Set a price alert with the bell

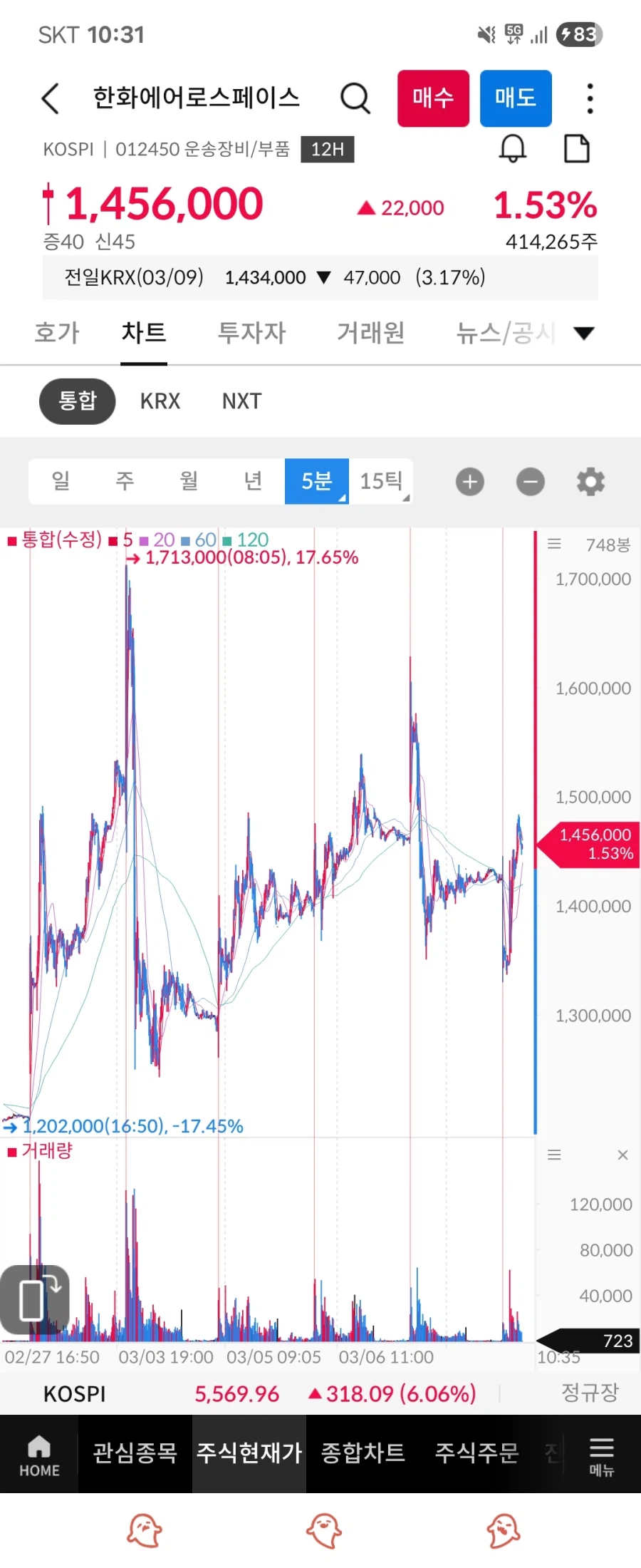click(512, 149)
